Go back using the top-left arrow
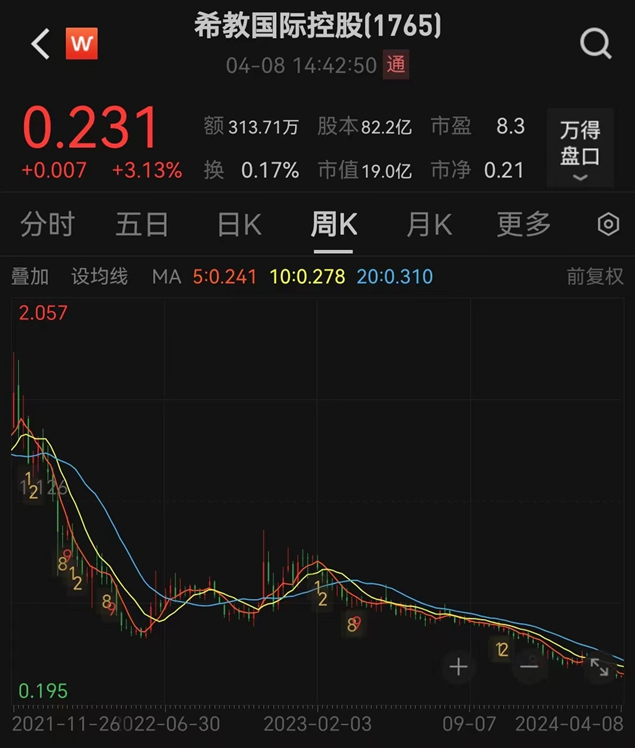Image resolution: width=635 pixels, height=748 pixels. tap(40, 44)
